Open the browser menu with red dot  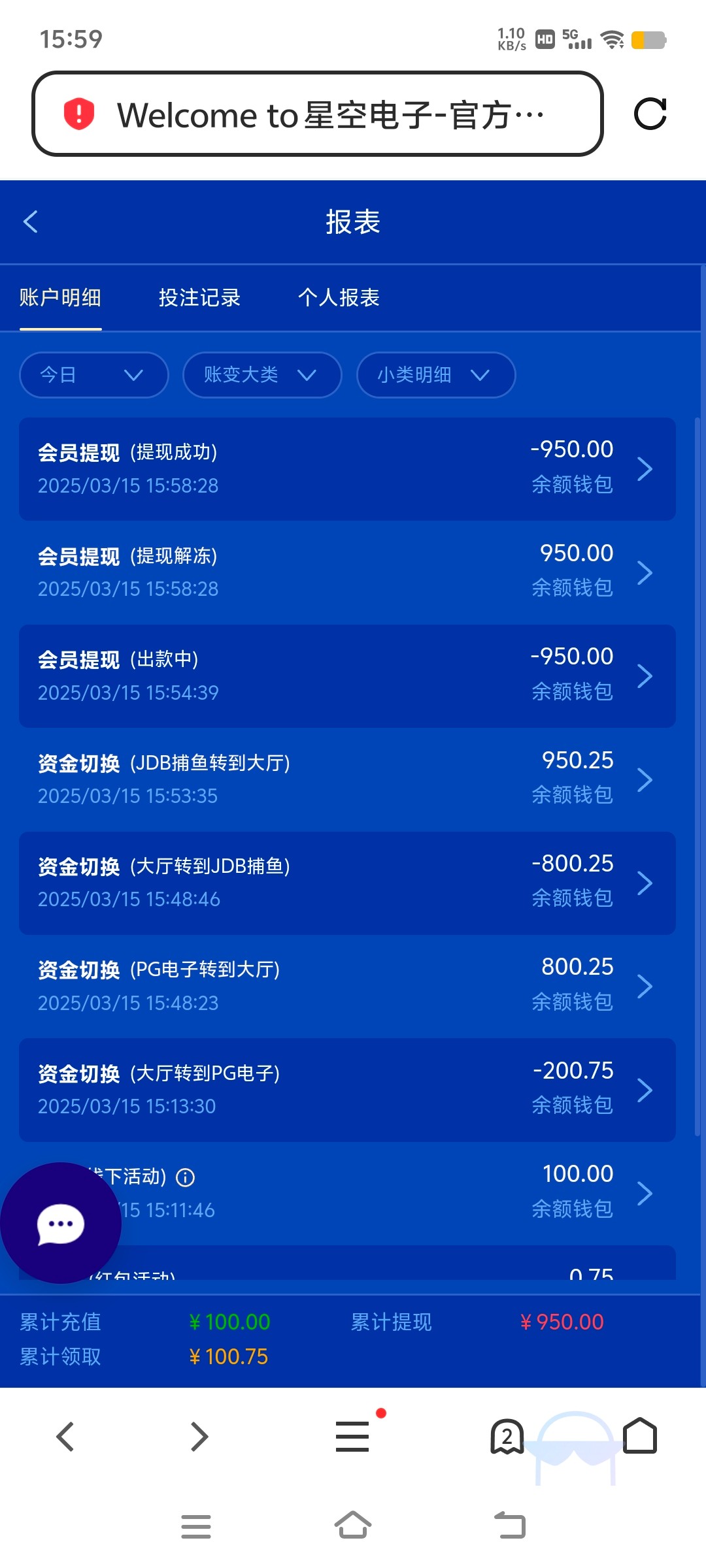pyautogui.click(x=353, y=1436)
